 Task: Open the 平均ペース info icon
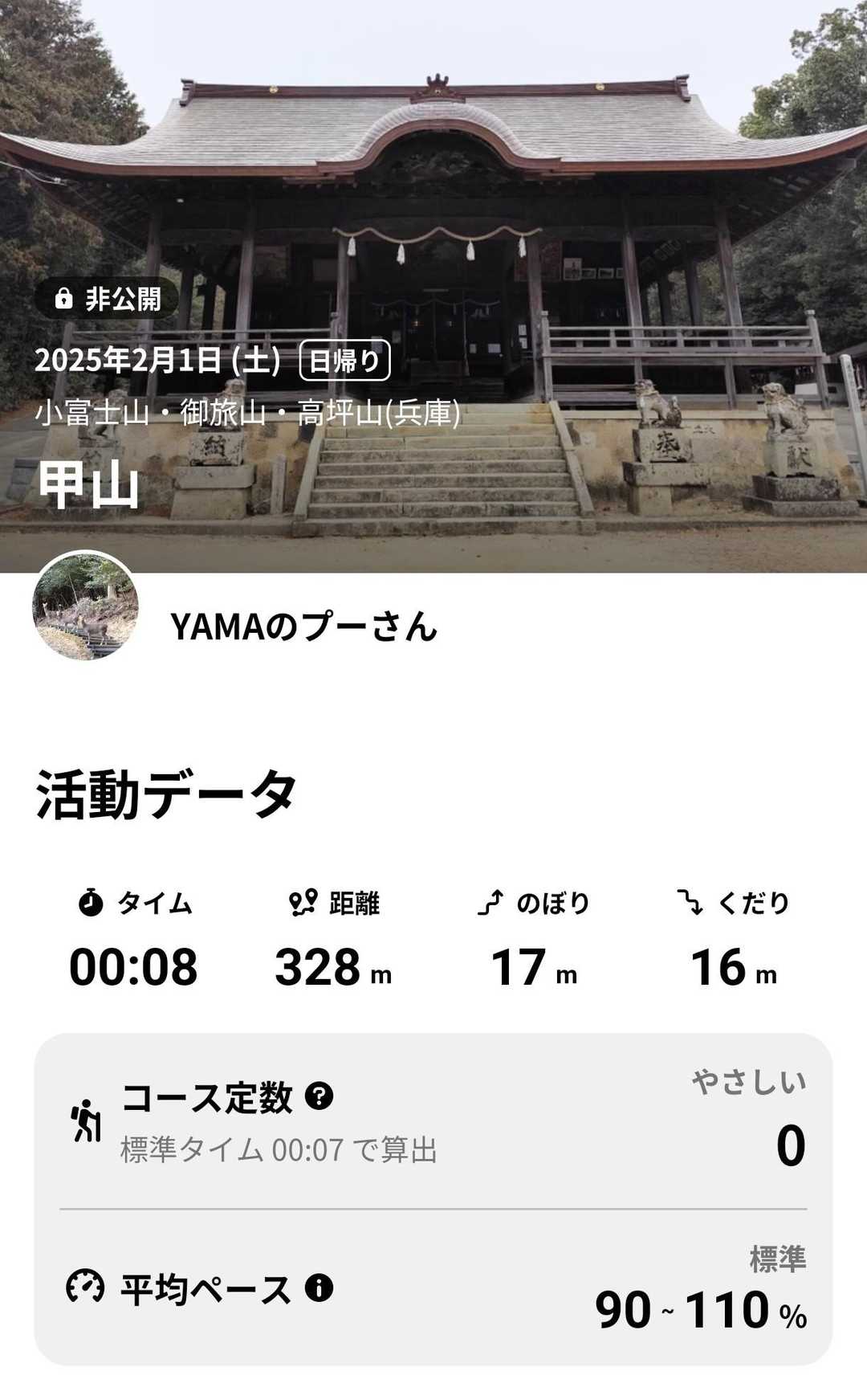pyautogui.click(x=319, y=1288)
